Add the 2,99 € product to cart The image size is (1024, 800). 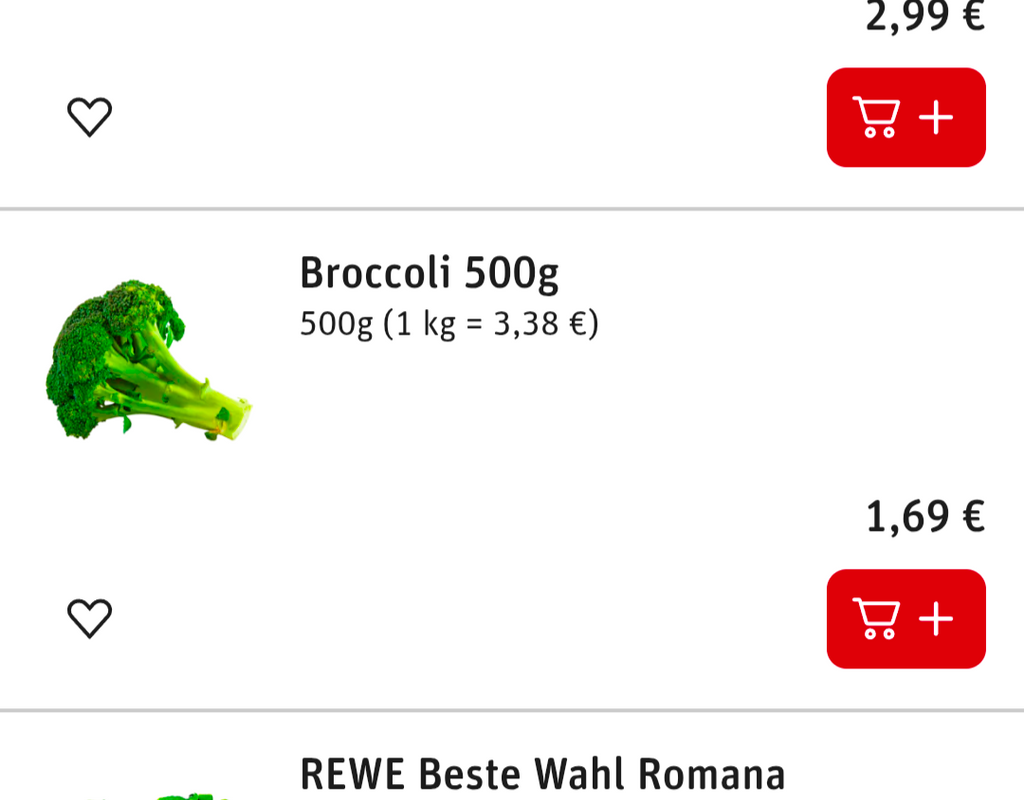tap(905, 117)
